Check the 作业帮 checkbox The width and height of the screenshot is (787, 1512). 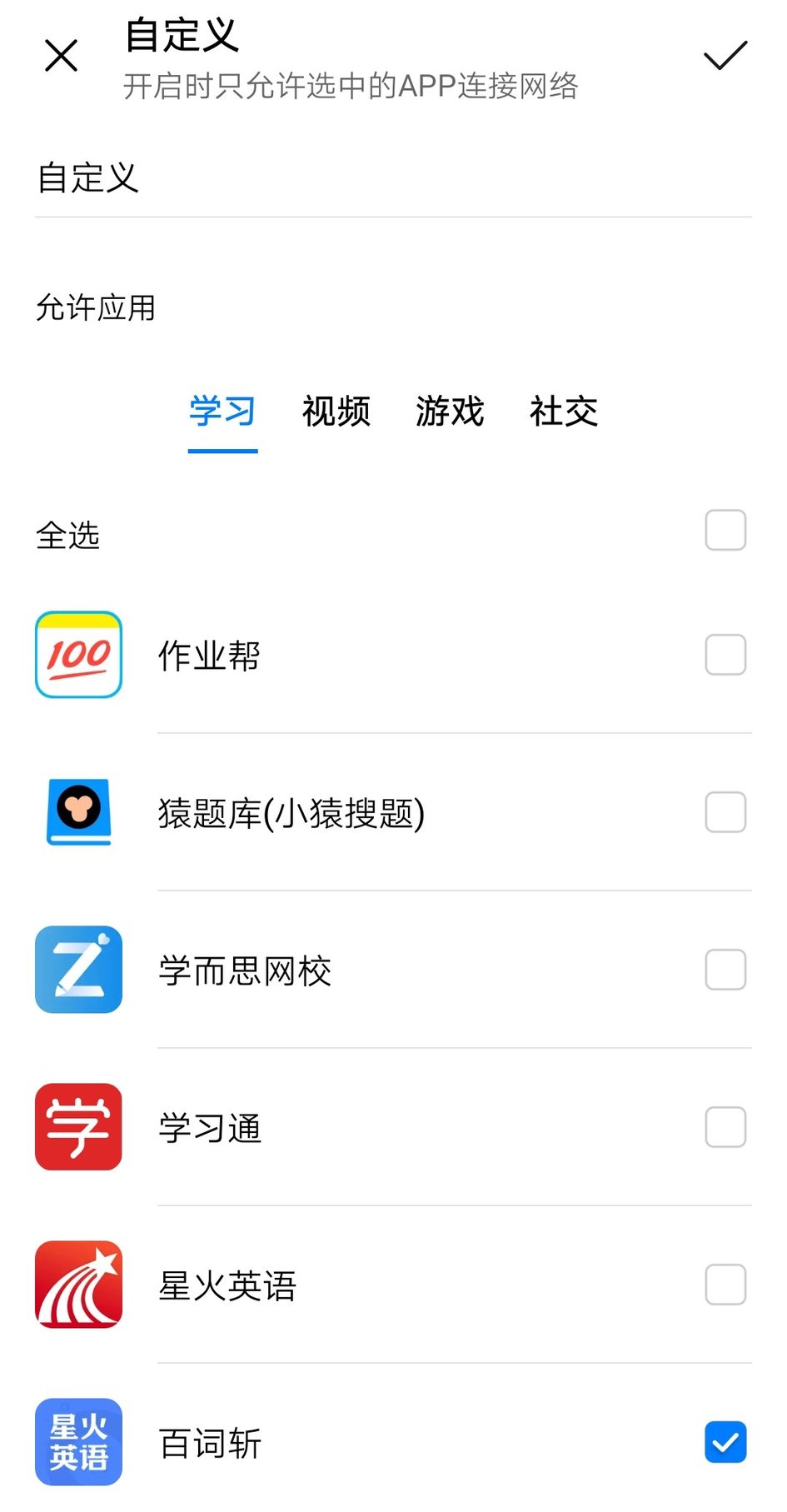tap(724, 655)
